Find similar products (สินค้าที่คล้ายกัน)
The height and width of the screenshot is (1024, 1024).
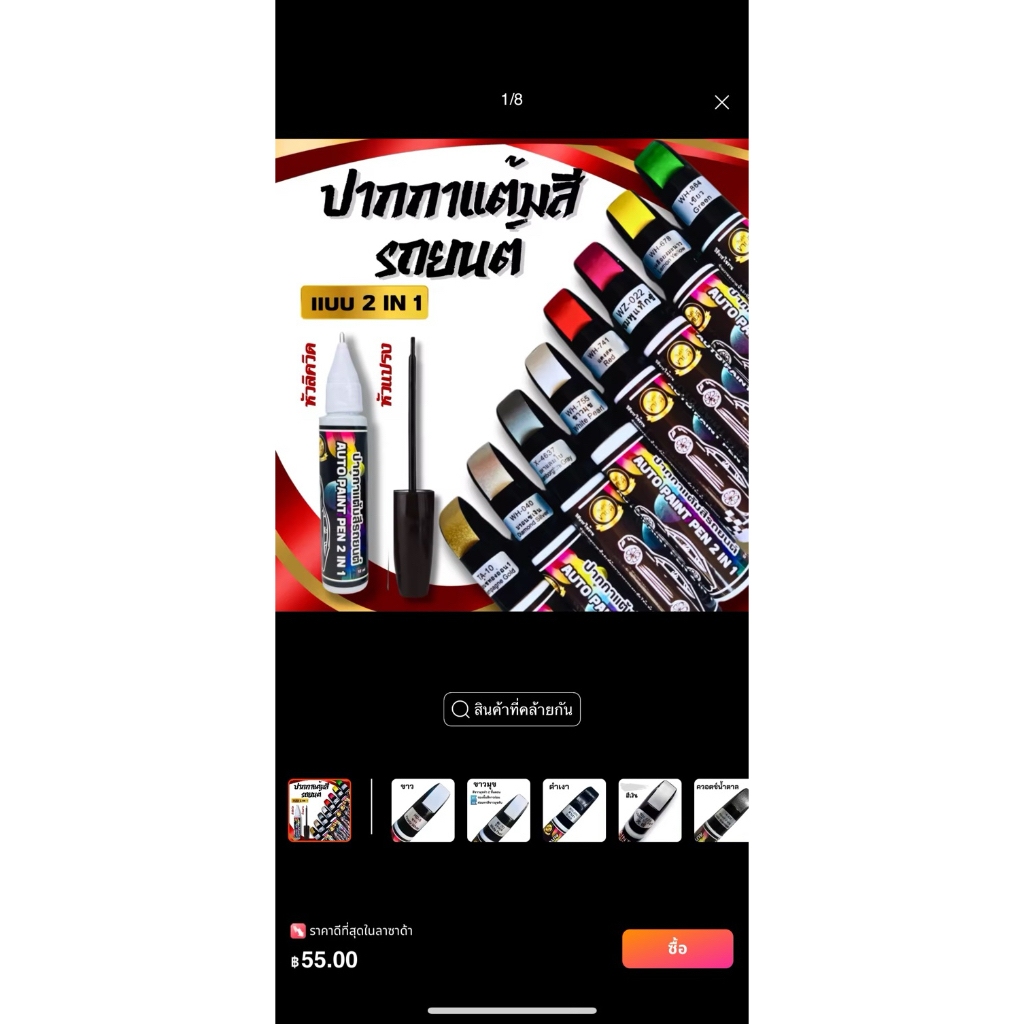(511, 709)
